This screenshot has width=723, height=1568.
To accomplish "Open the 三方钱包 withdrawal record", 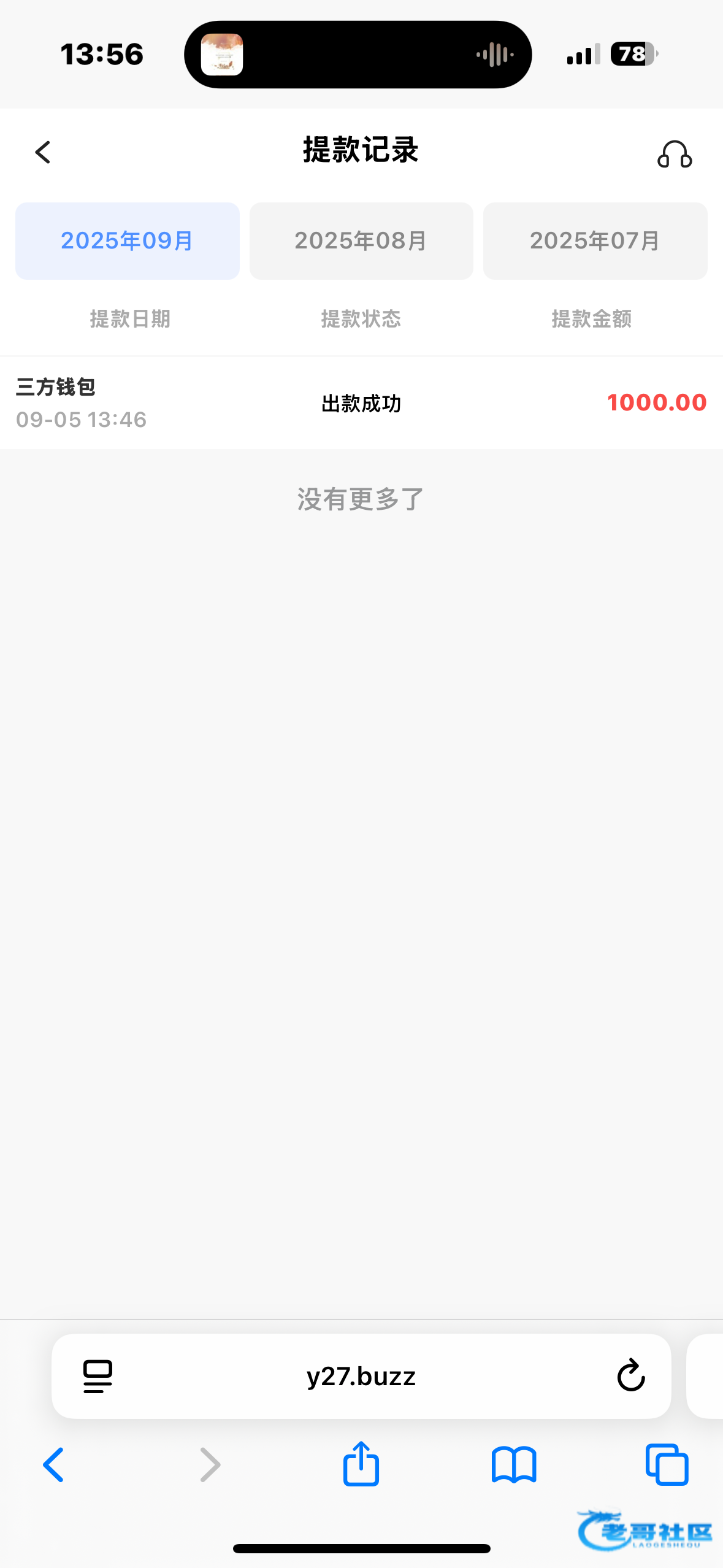I will 361,403.
